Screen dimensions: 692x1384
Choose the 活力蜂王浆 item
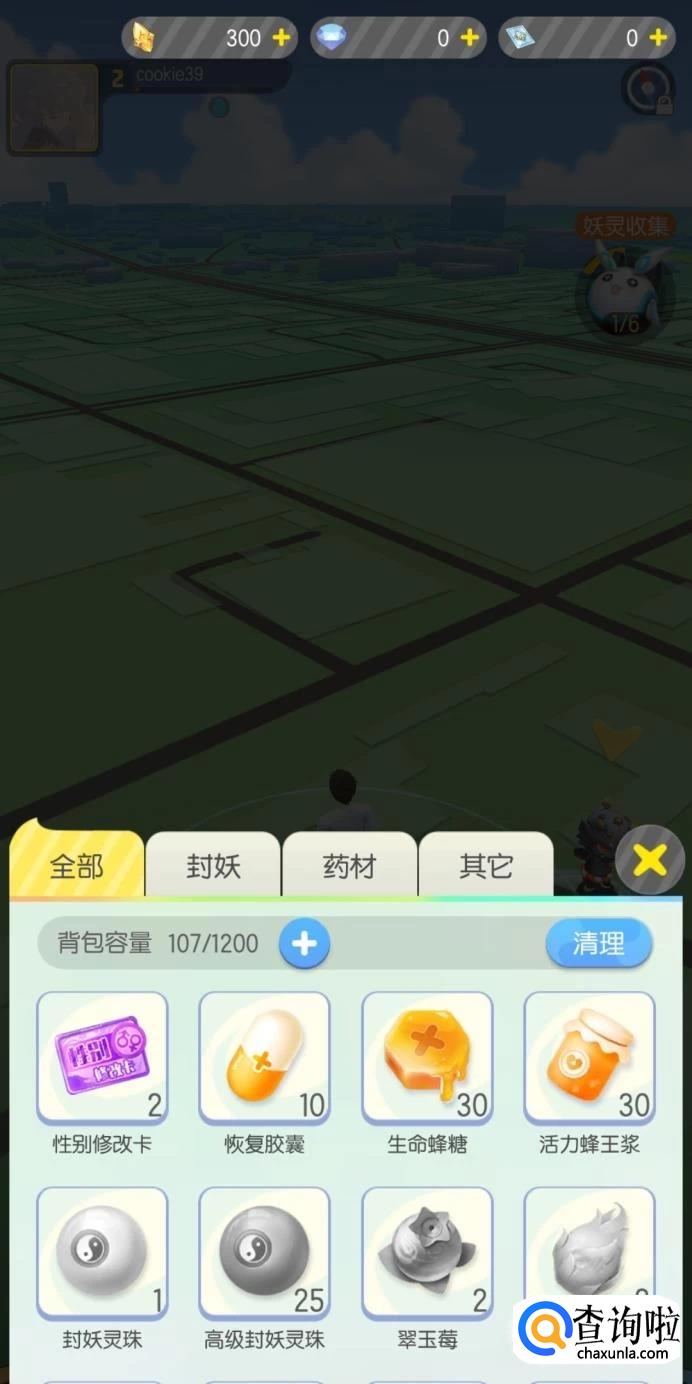[x=589, y=1057]
